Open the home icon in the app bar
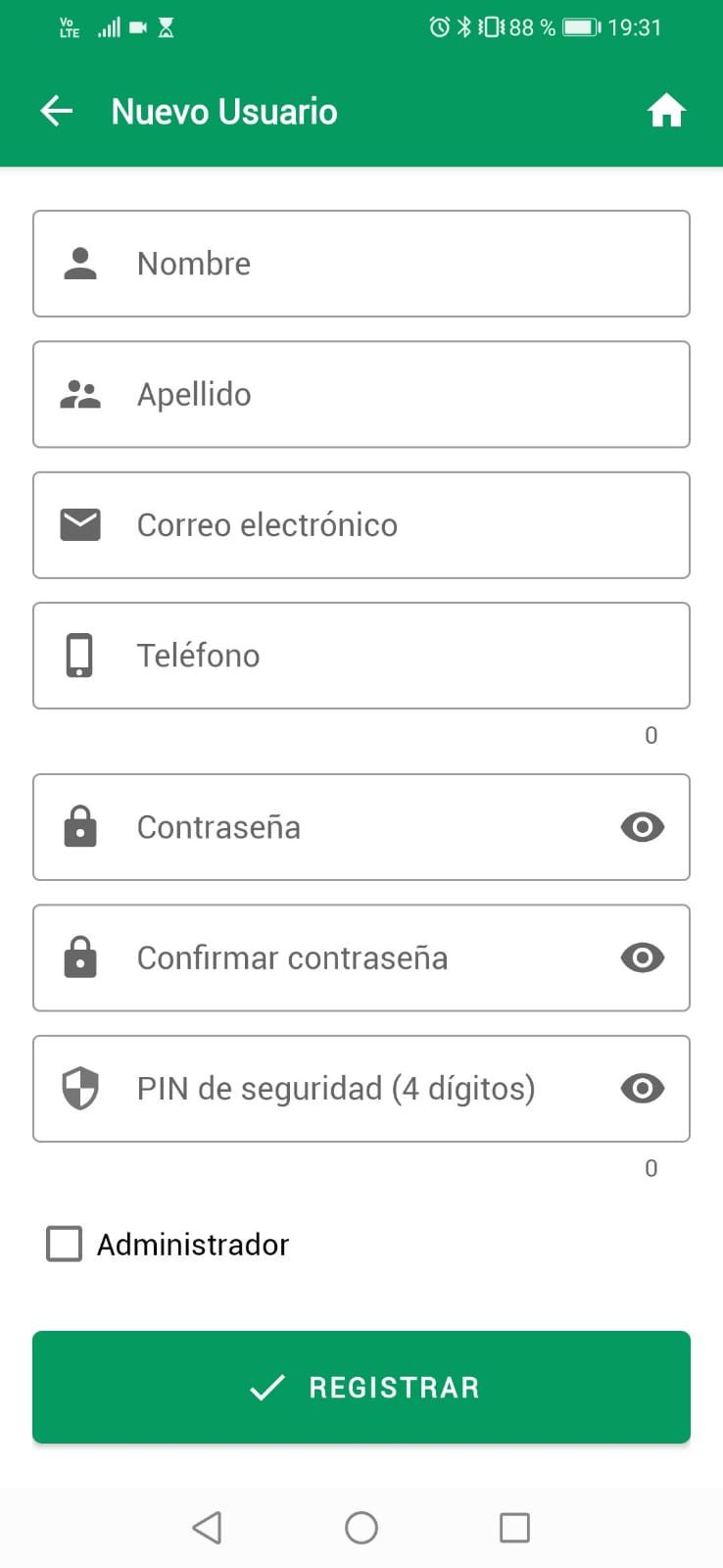This screenshot has width=723, height=1568. click(666, 112)
